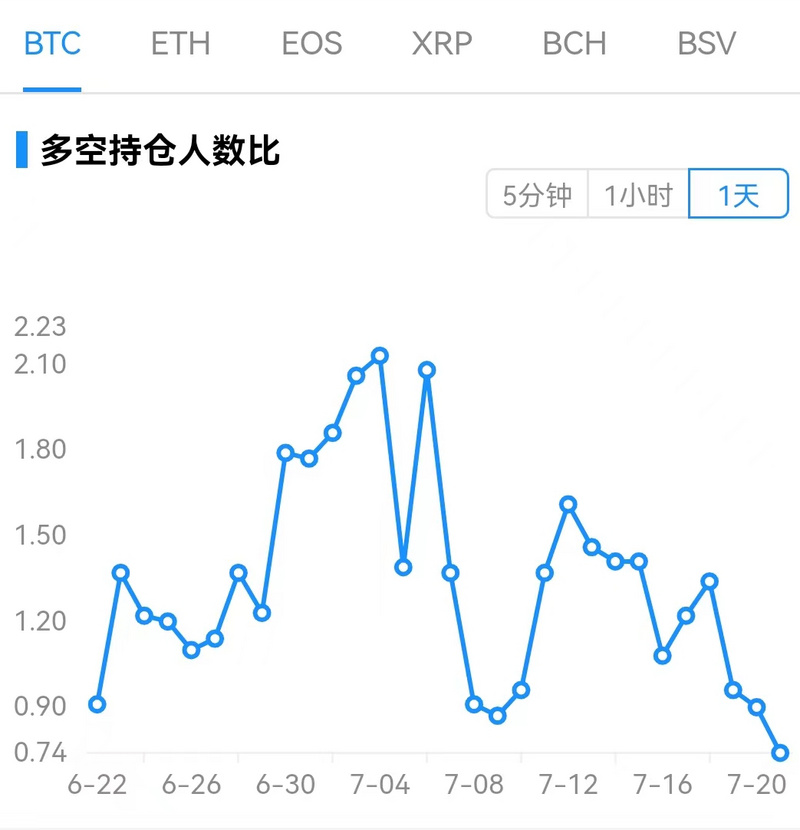The image size is (800, 830).
Task: Click the blue bar icon beside the chart title
Action: click(x=22, y=151)
